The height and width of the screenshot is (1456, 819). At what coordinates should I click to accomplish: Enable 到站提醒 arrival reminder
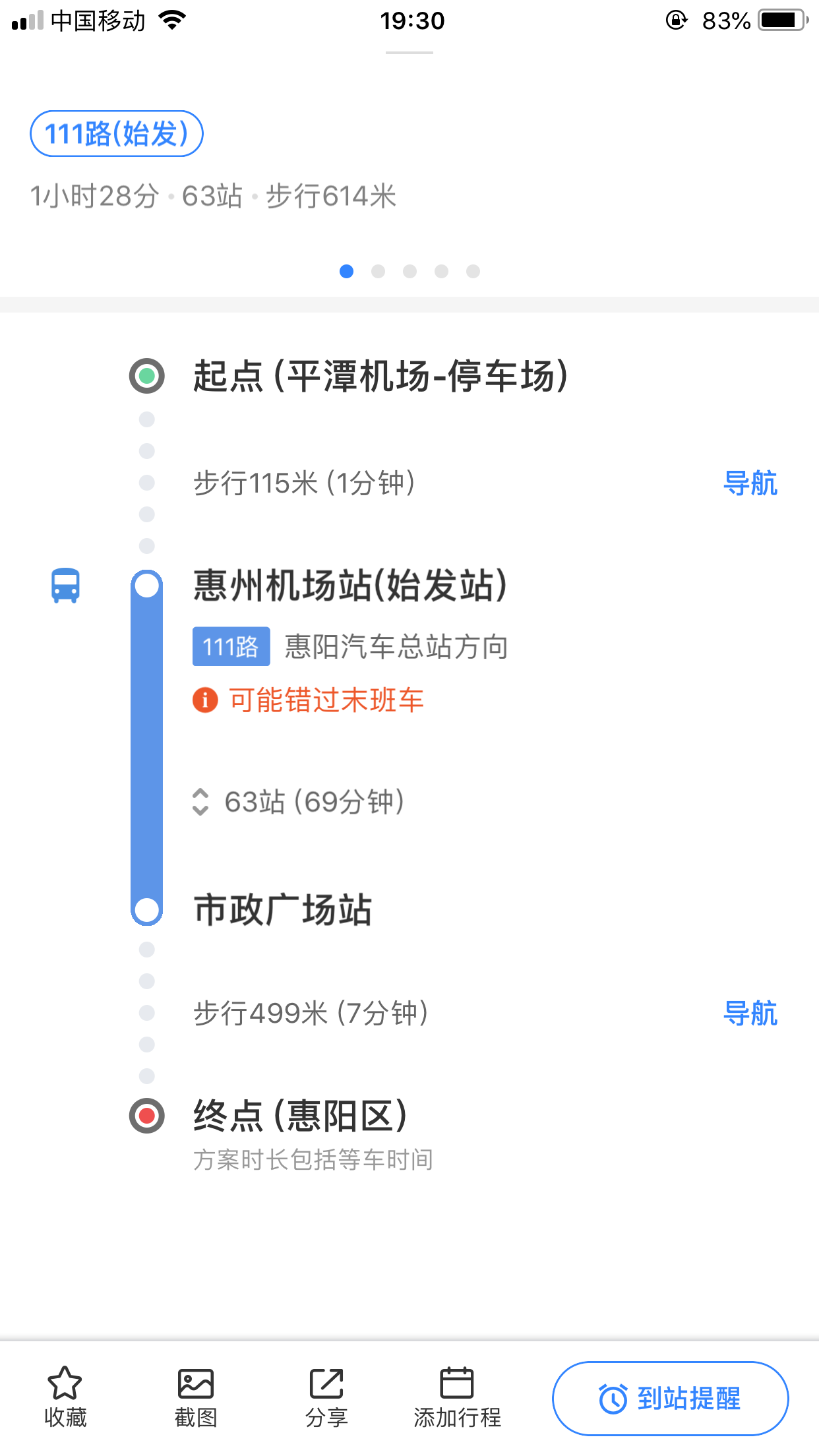pos(670,1398)
